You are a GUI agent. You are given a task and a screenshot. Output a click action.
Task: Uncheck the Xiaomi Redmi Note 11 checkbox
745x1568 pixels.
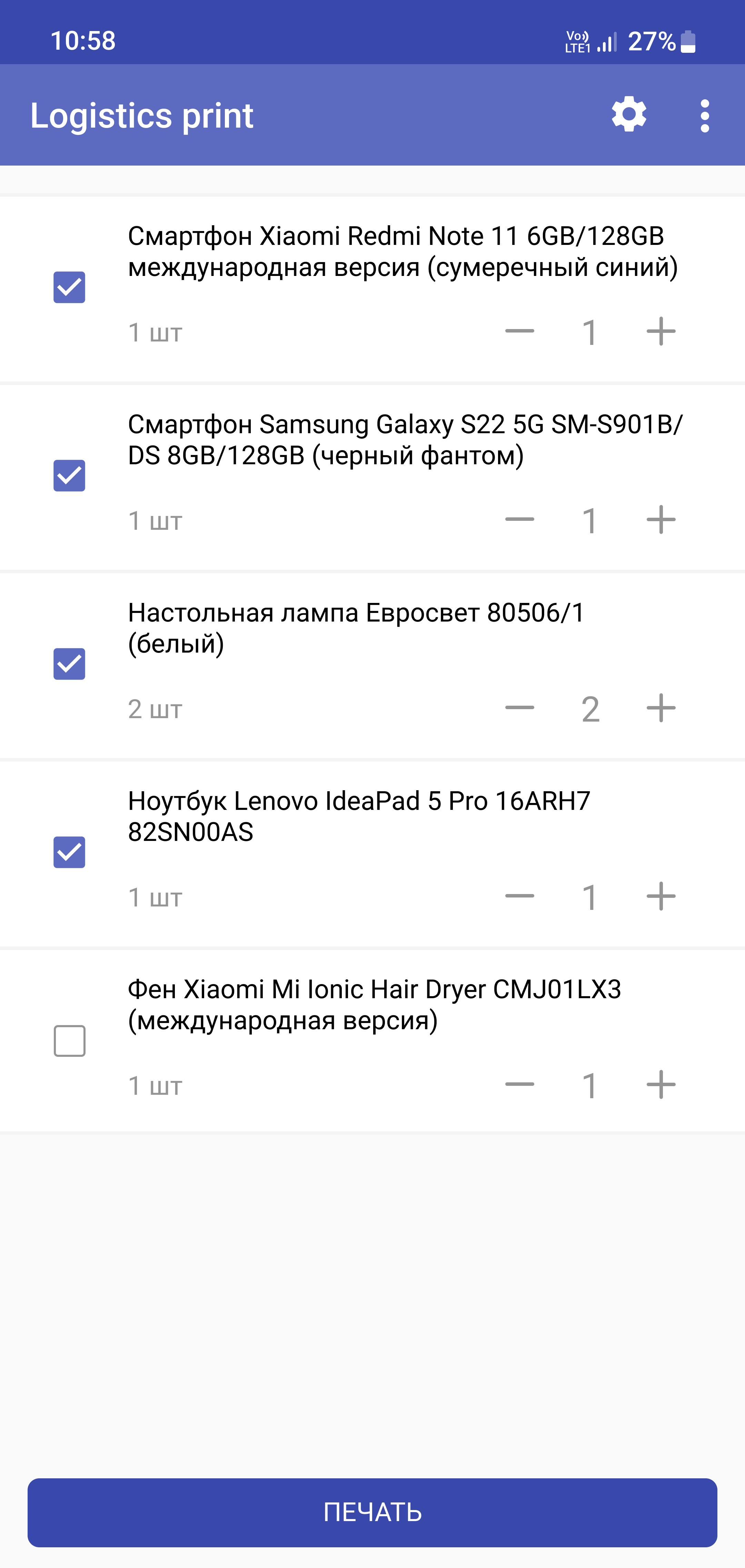69,287
